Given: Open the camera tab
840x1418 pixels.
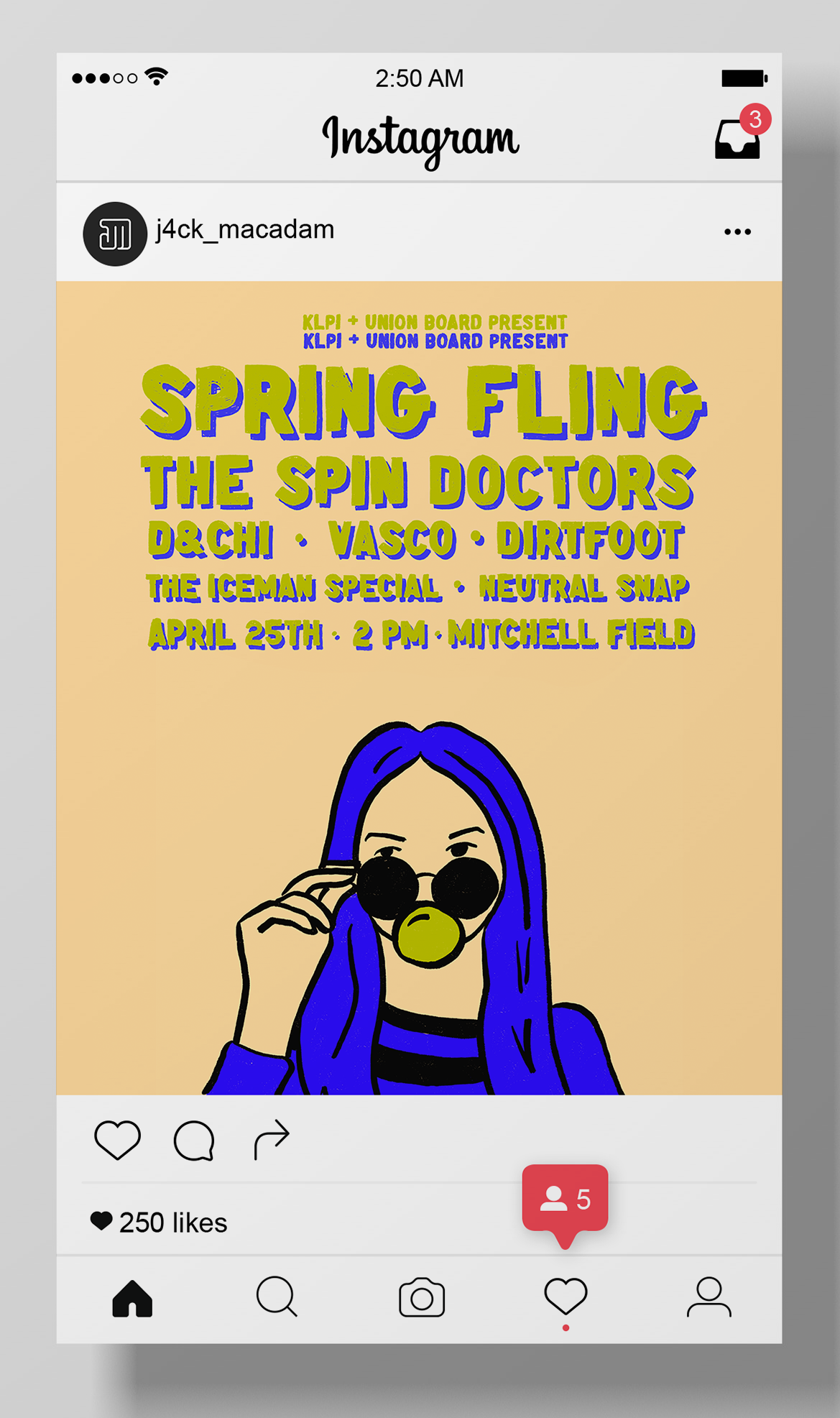Looking at the screenshot, I should click(422, 1298).
